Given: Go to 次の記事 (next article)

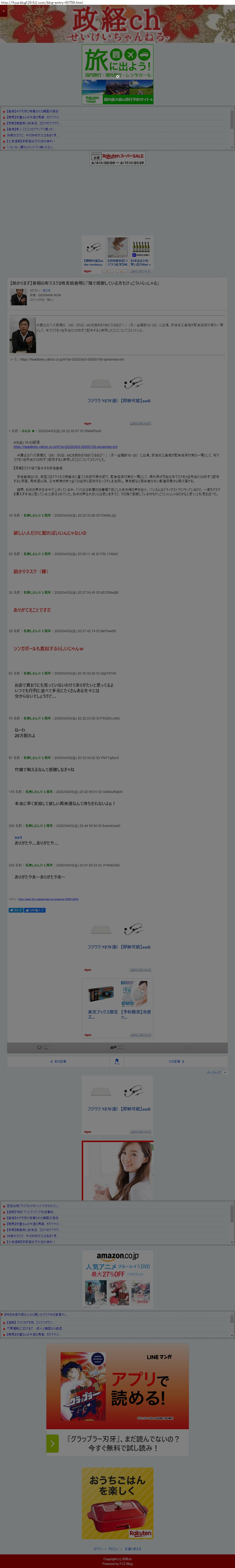Looking at the screenshot, I should click(176, 1061).
